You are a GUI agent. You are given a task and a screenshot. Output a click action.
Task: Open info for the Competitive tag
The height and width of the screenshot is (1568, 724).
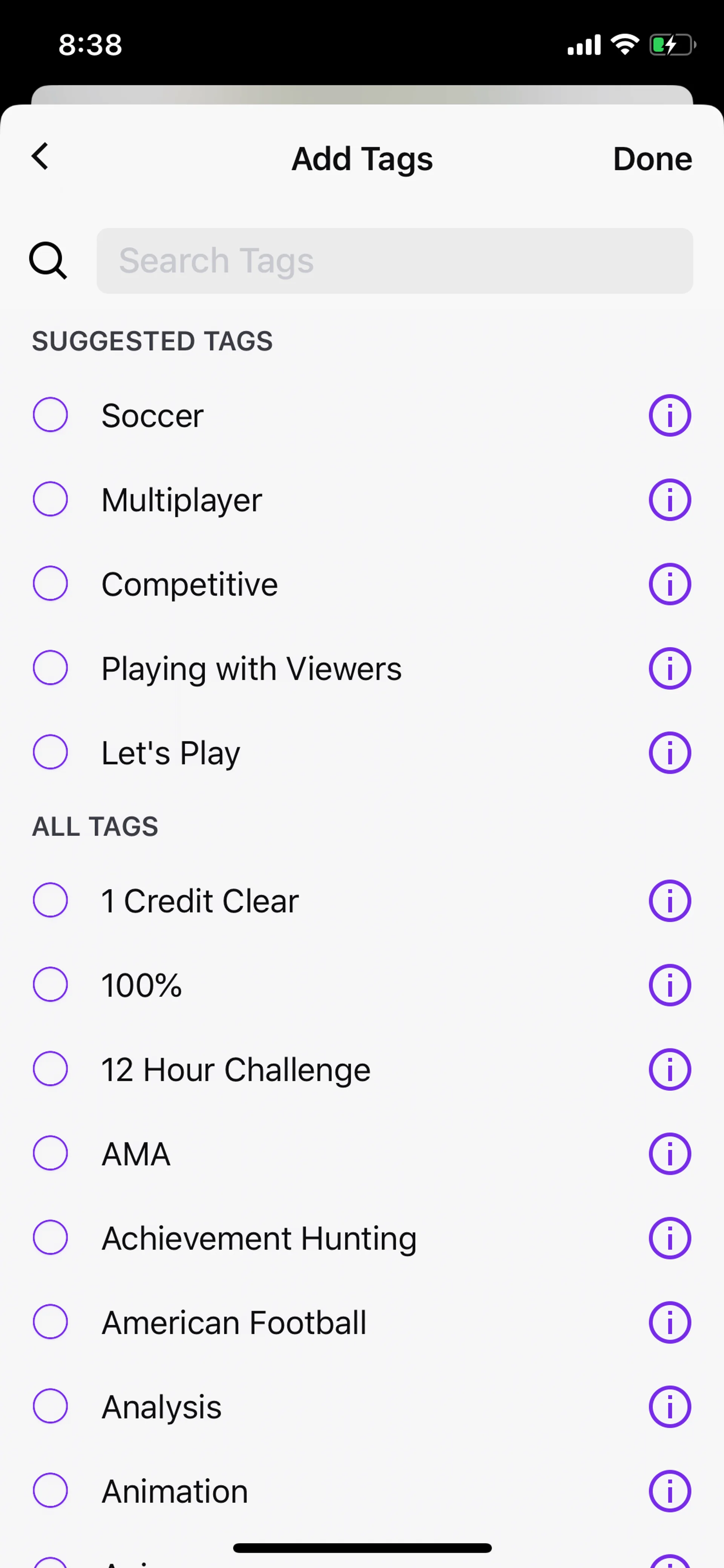point(669,583)
